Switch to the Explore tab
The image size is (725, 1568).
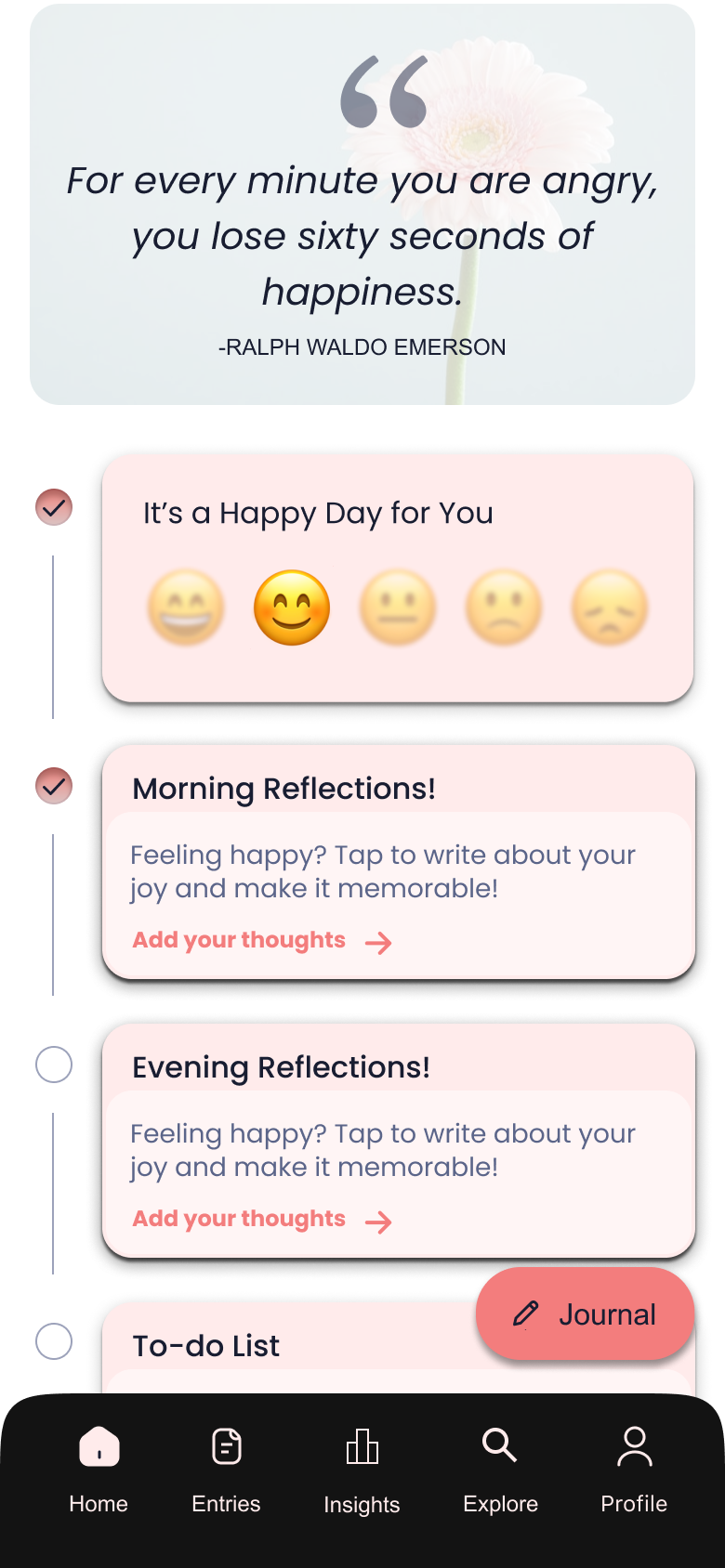tap(500, 1470)
